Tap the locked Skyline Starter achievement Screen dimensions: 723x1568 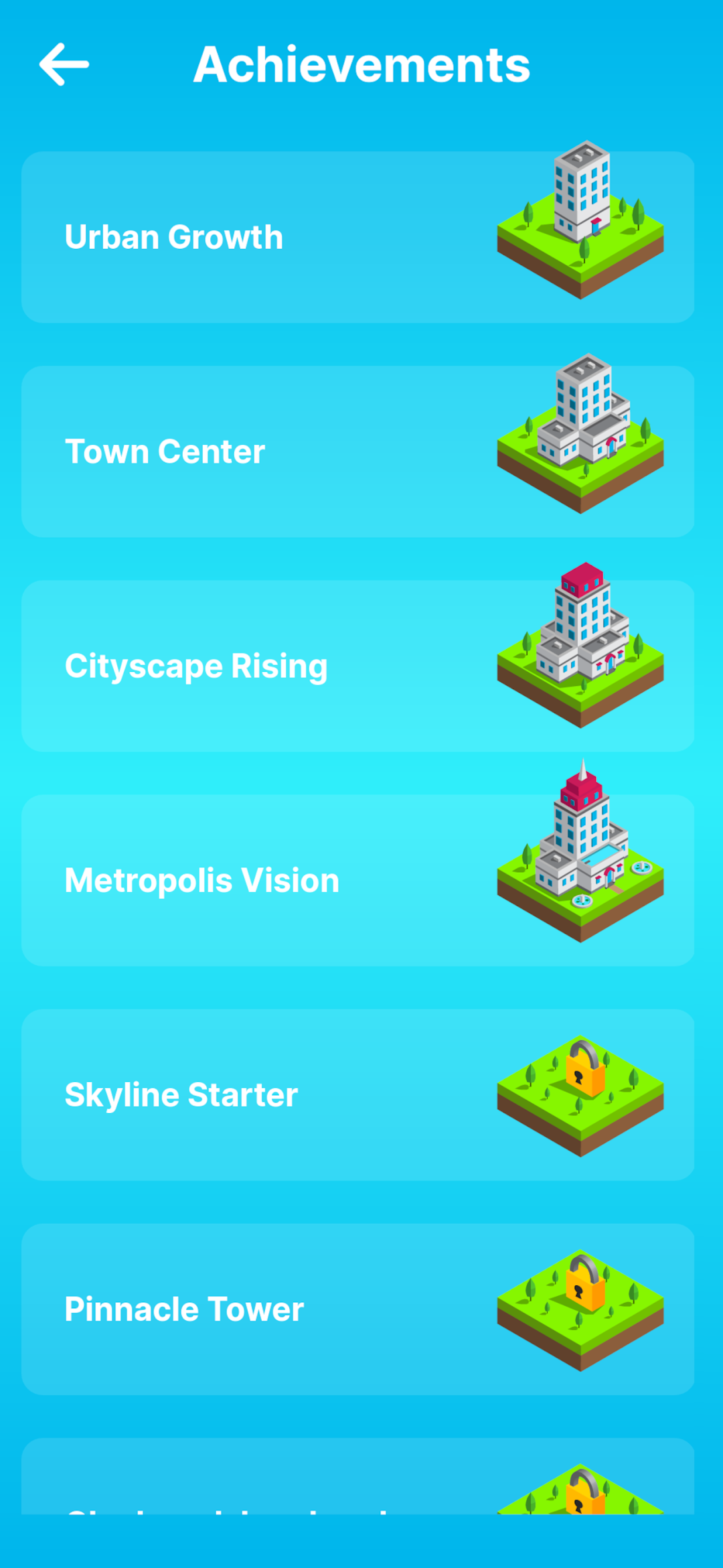coord(357,1094)
